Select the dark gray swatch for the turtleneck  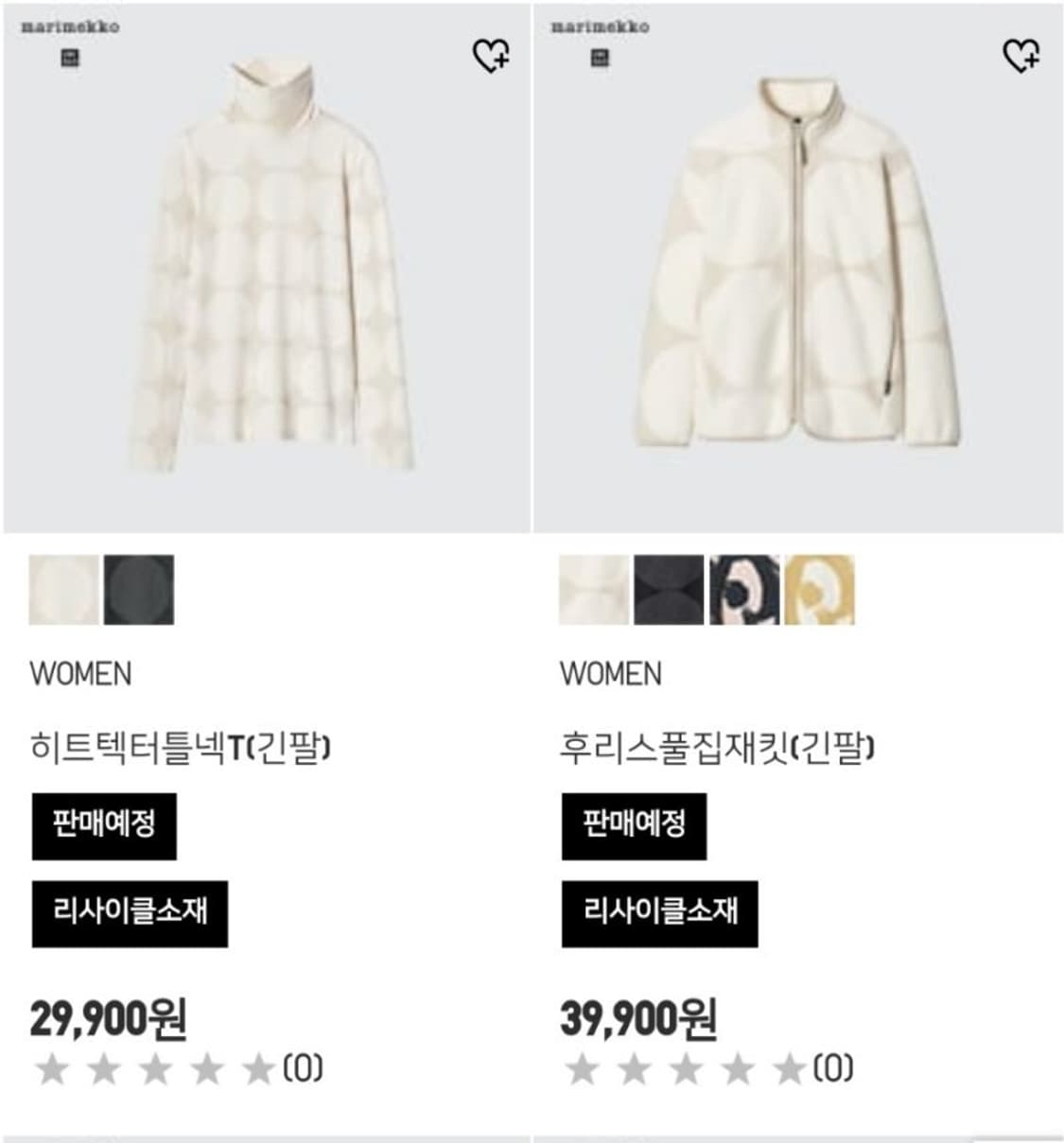pos(139,591)
